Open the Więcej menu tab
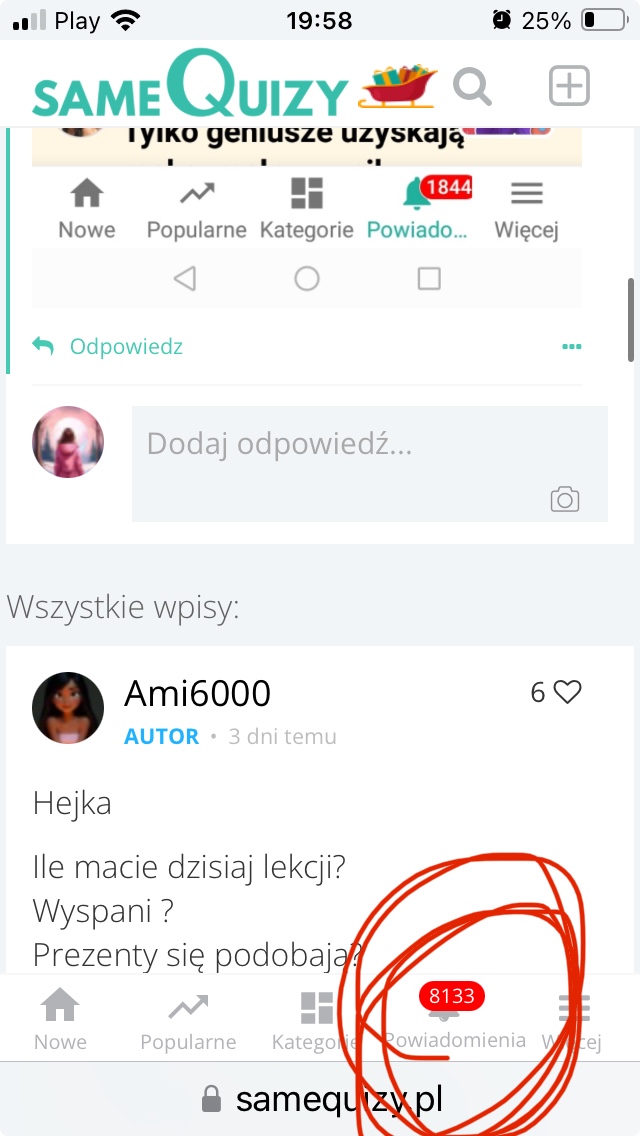Viewport: 640px width, 1136px height. tap(572, 1019)
